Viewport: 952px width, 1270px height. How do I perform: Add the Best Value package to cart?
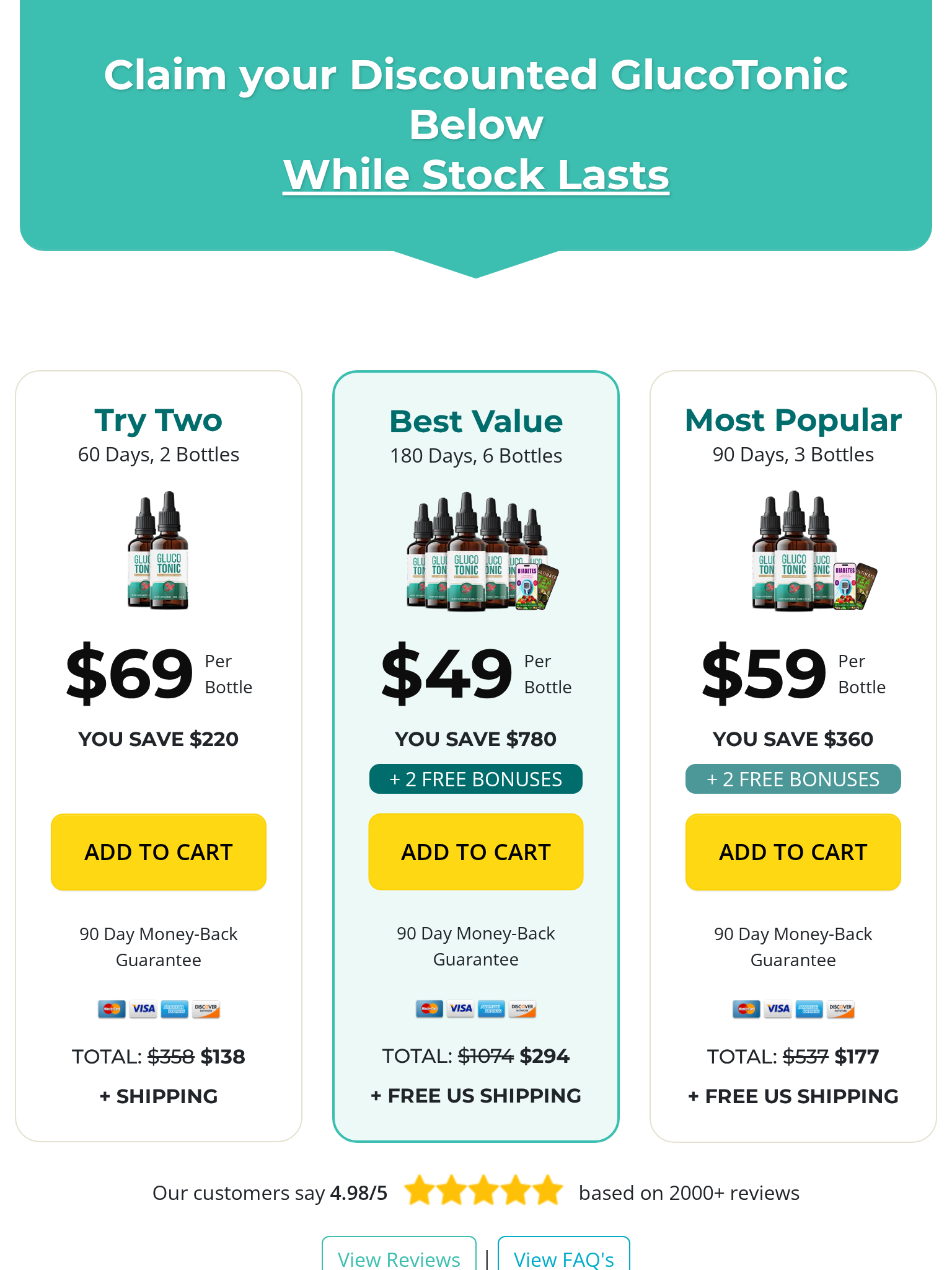pyautogui.click(x=475, y=851)
